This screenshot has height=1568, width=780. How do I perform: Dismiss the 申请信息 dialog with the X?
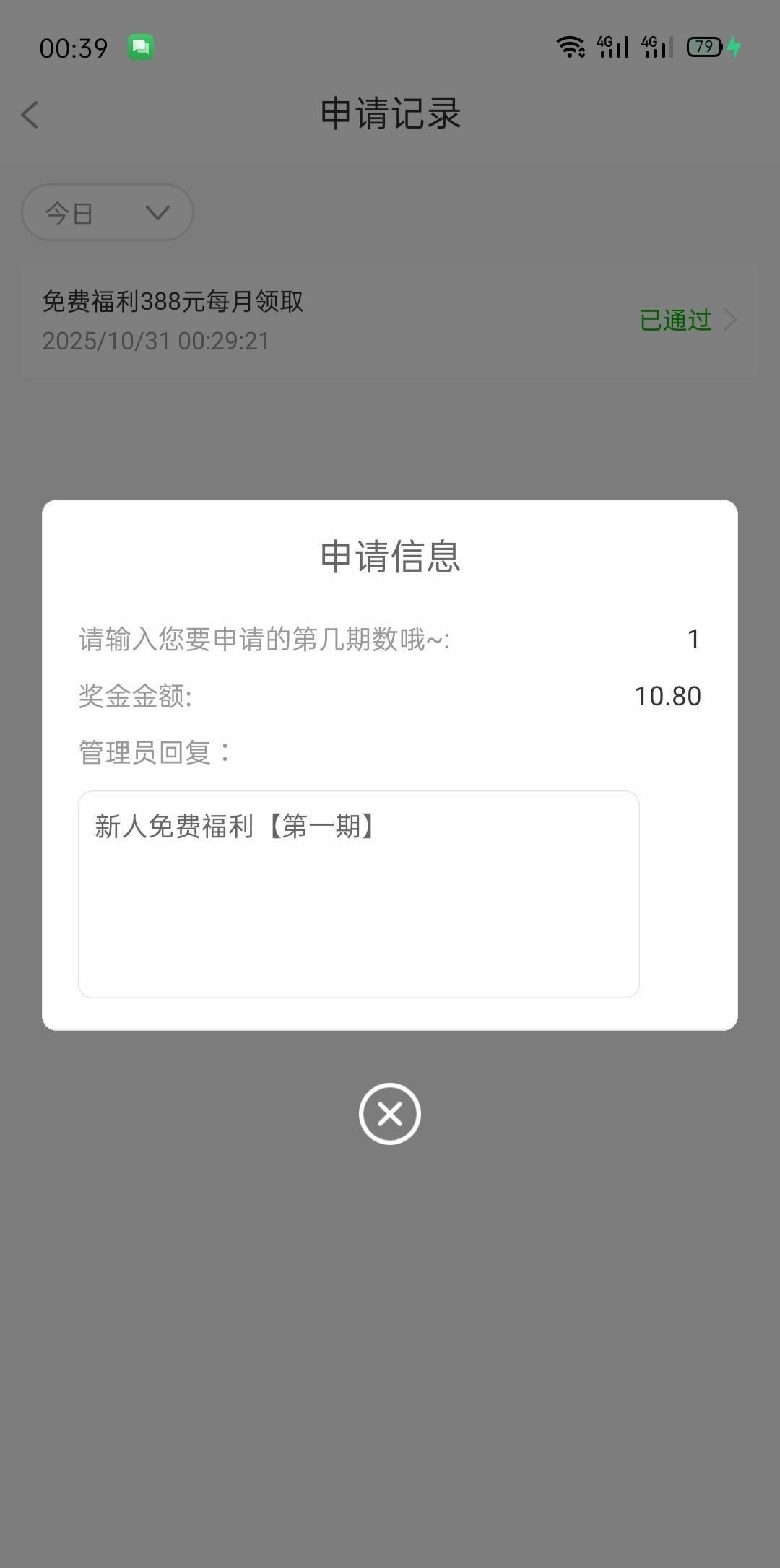(390, 1114)
